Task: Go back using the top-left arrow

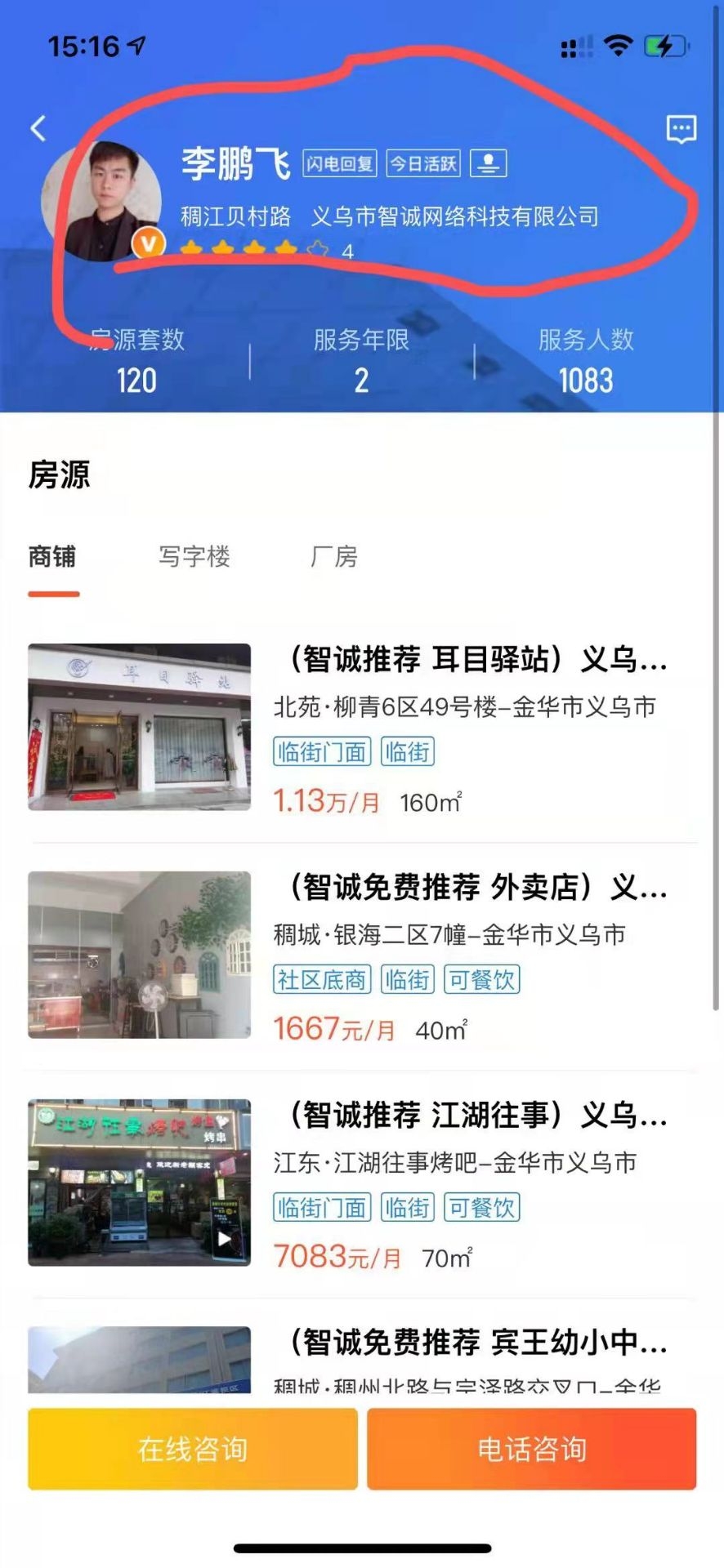Action: [x=38, y=129]
